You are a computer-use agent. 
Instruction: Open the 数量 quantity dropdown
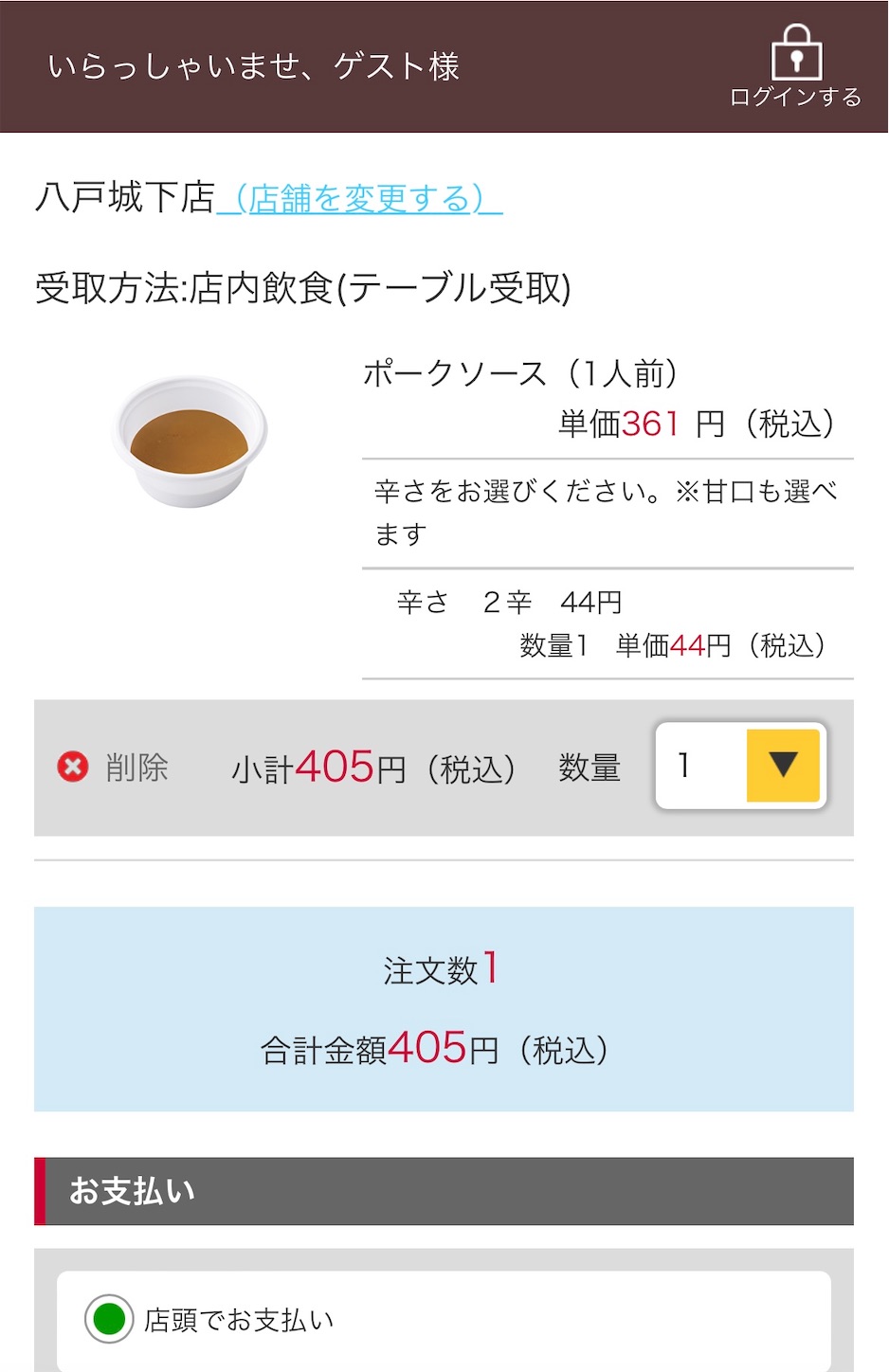click(x=740, y=766)
